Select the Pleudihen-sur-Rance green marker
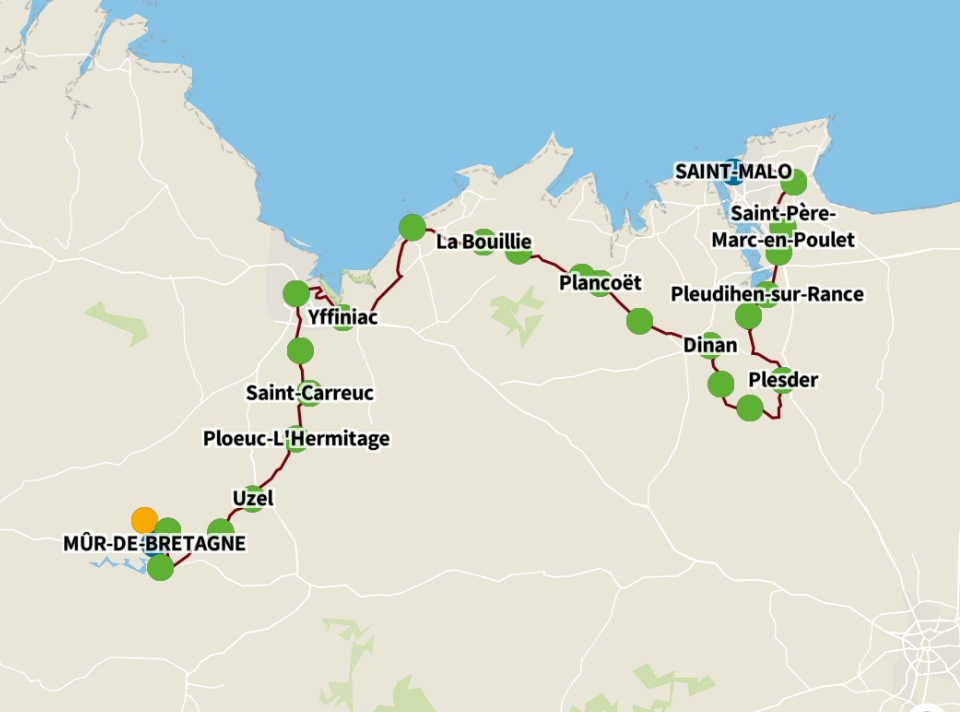Image resolution: width=960 pixels, height=712 pixels. point(767,294)
